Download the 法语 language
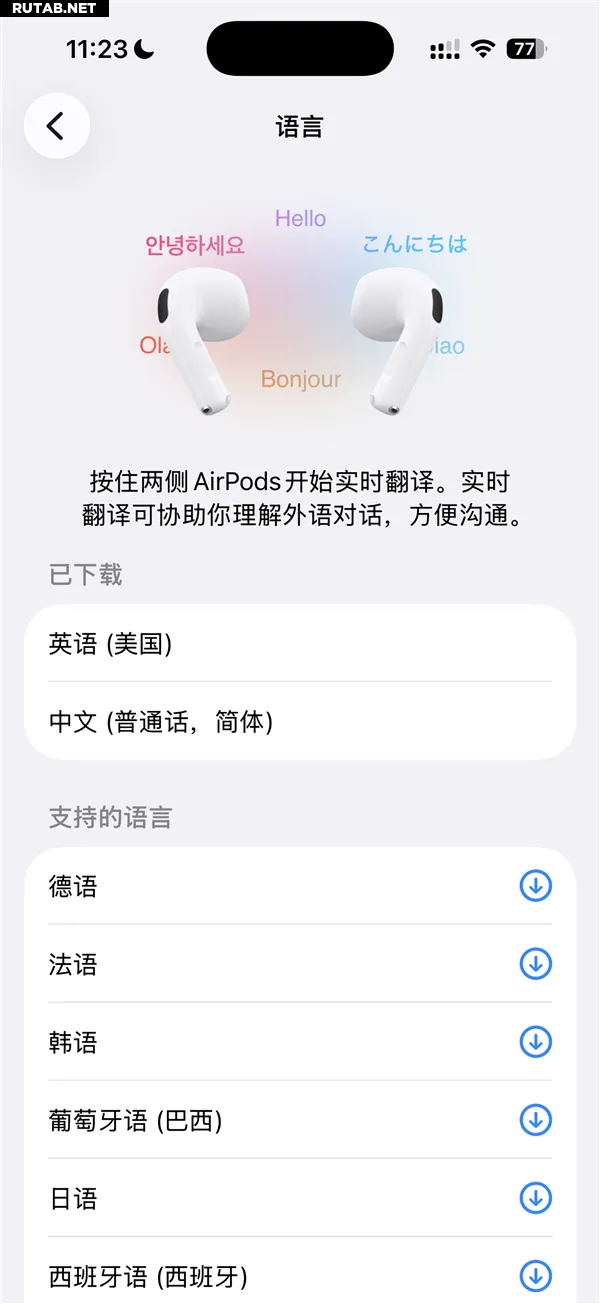Viewport: 600px width, 1304px height. pyautogui.click(x=535, y=964)
